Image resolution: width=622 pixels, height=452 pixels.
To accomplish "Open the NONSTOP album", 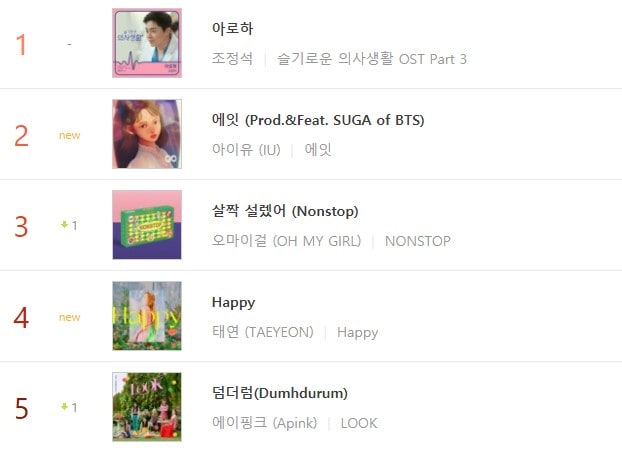I will point(417,241).
